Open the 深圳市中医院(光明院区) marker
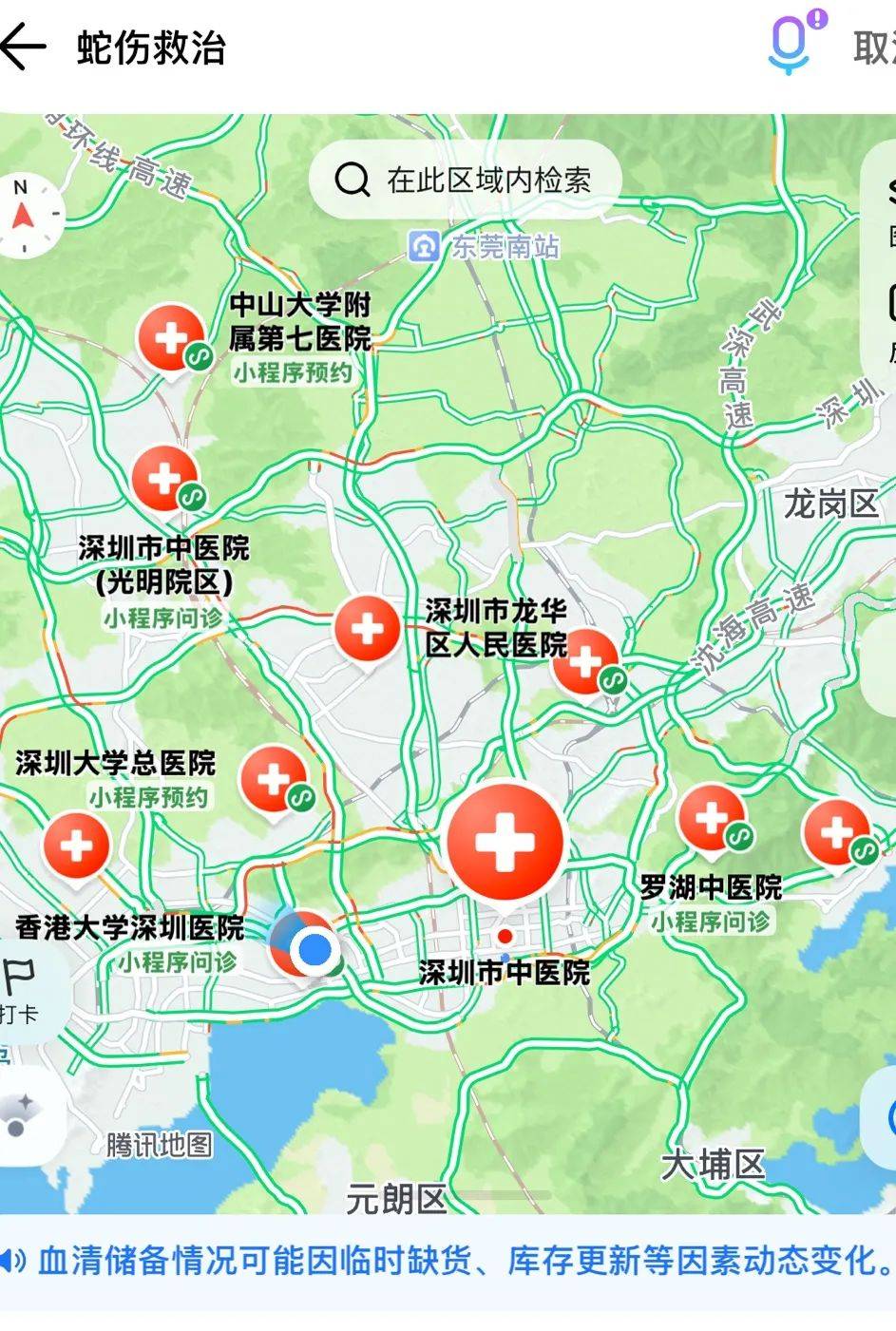The image size is (896, 1331). click(165, 478)
